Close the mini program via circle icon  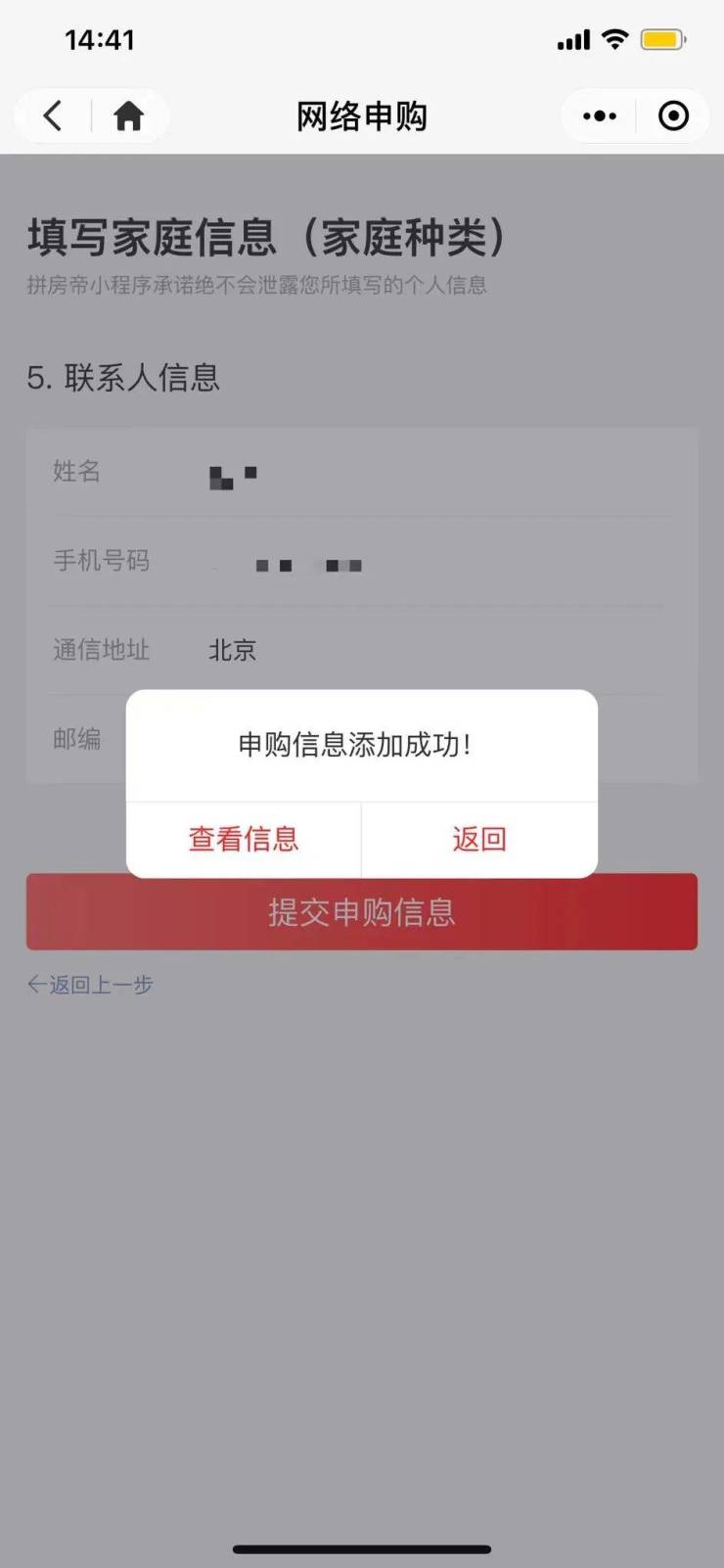pyautogui.click(x=673, y=116)
